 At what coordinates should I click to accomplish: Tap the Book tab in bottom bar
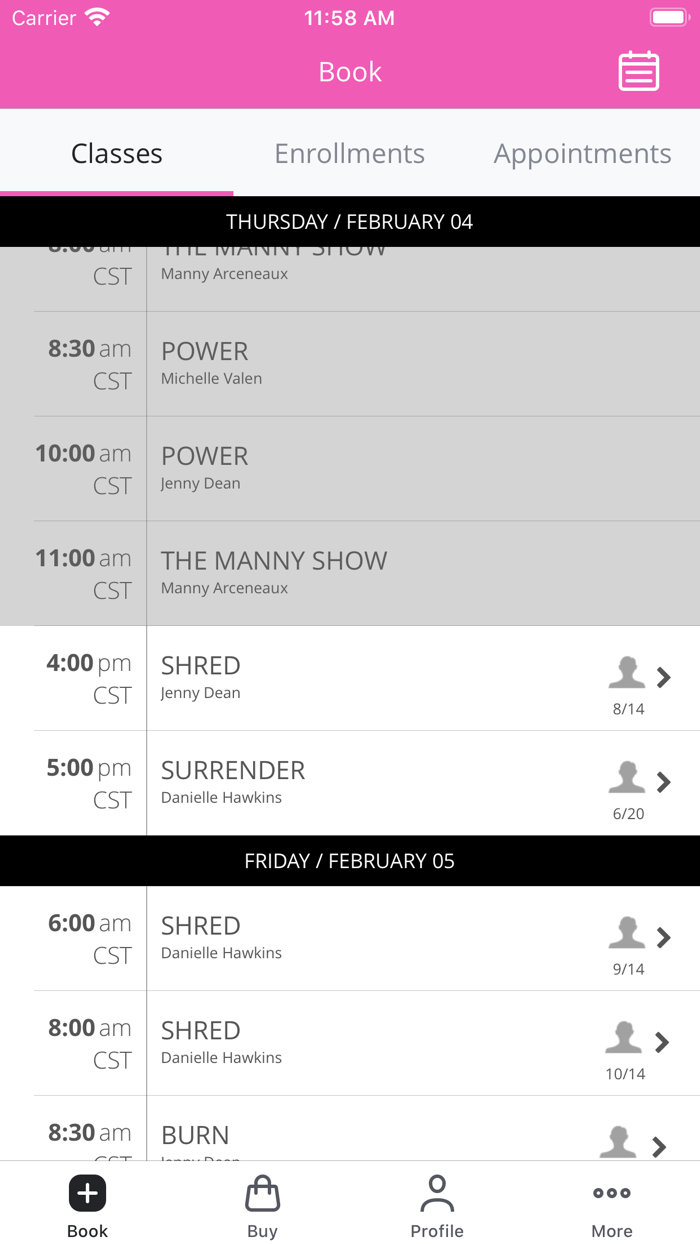(87, 1205)
